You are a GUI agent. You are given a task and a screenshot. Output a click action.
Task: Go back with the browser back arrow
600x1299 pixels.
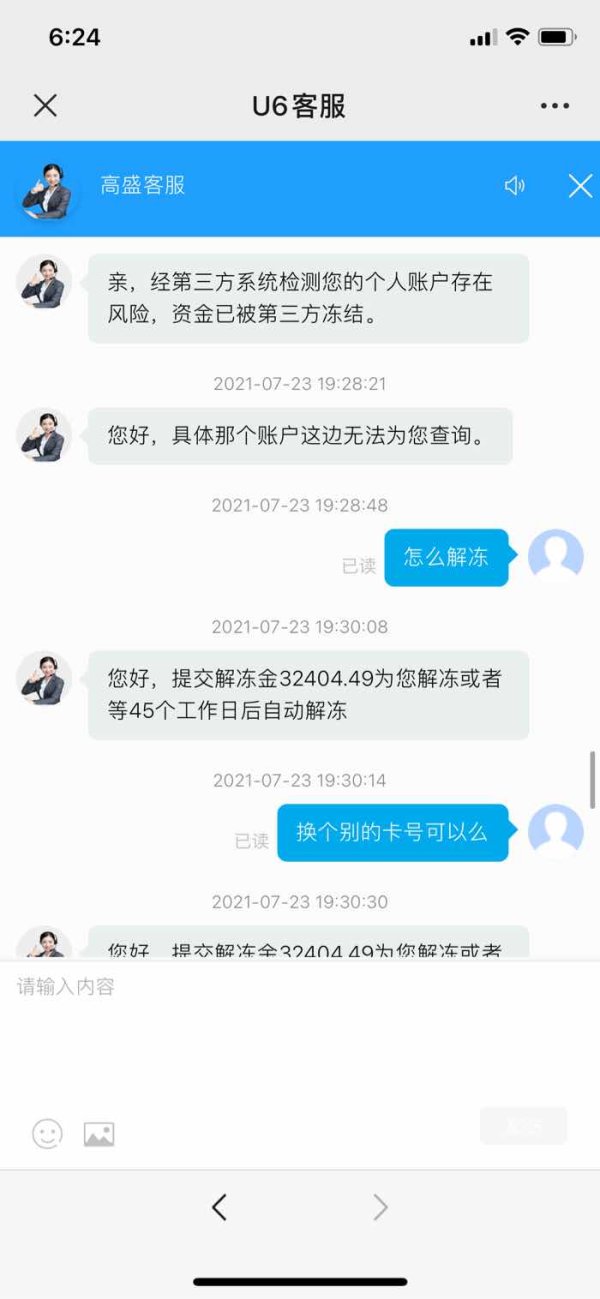(x=219, y=1207)
